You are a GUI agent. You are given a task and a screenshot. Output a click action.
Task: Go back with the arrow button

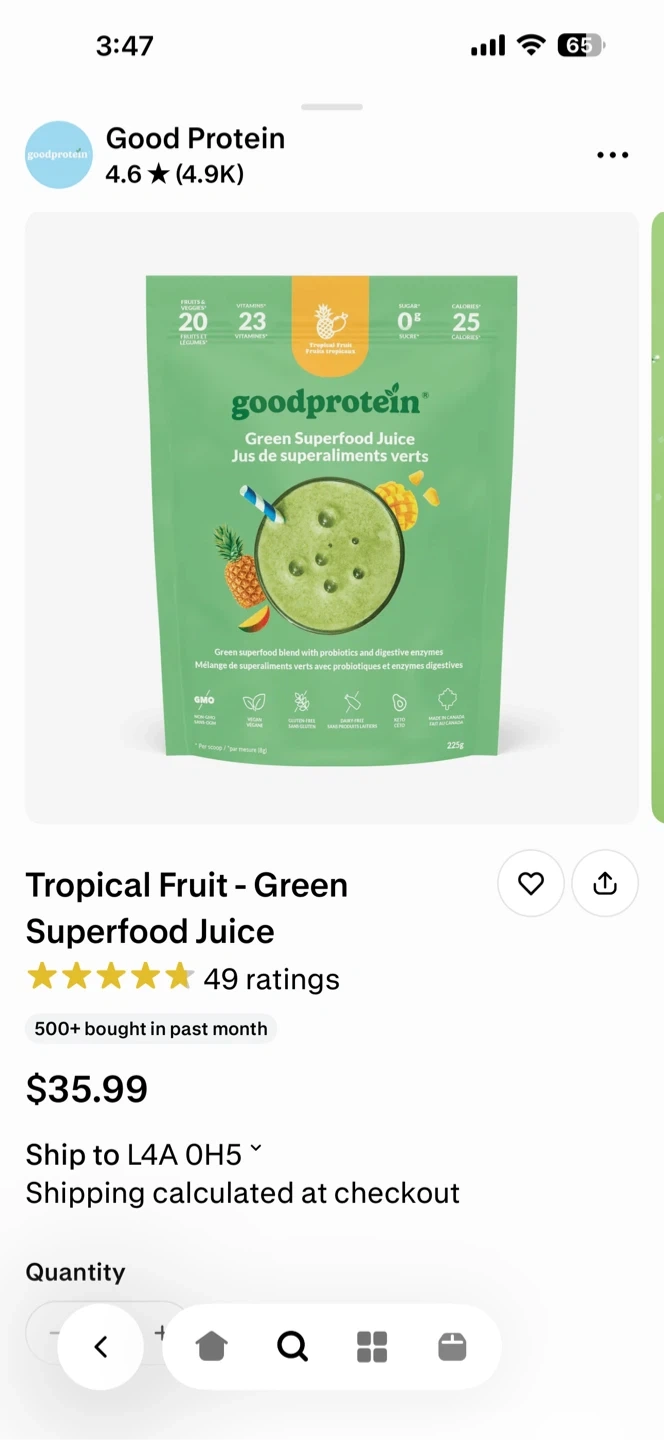click(100, 1347)
